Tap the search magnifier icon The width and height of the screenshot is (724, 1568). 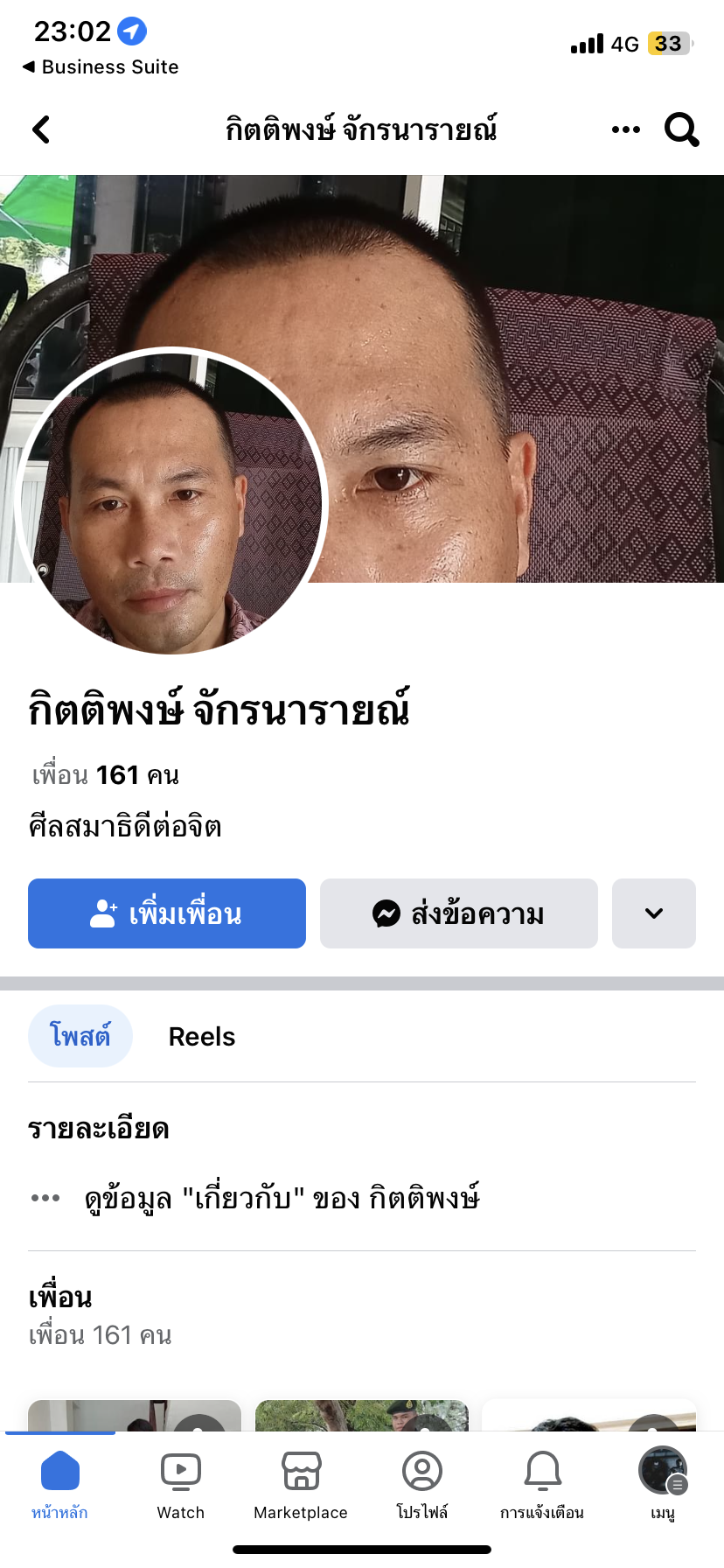pos(681,129)
